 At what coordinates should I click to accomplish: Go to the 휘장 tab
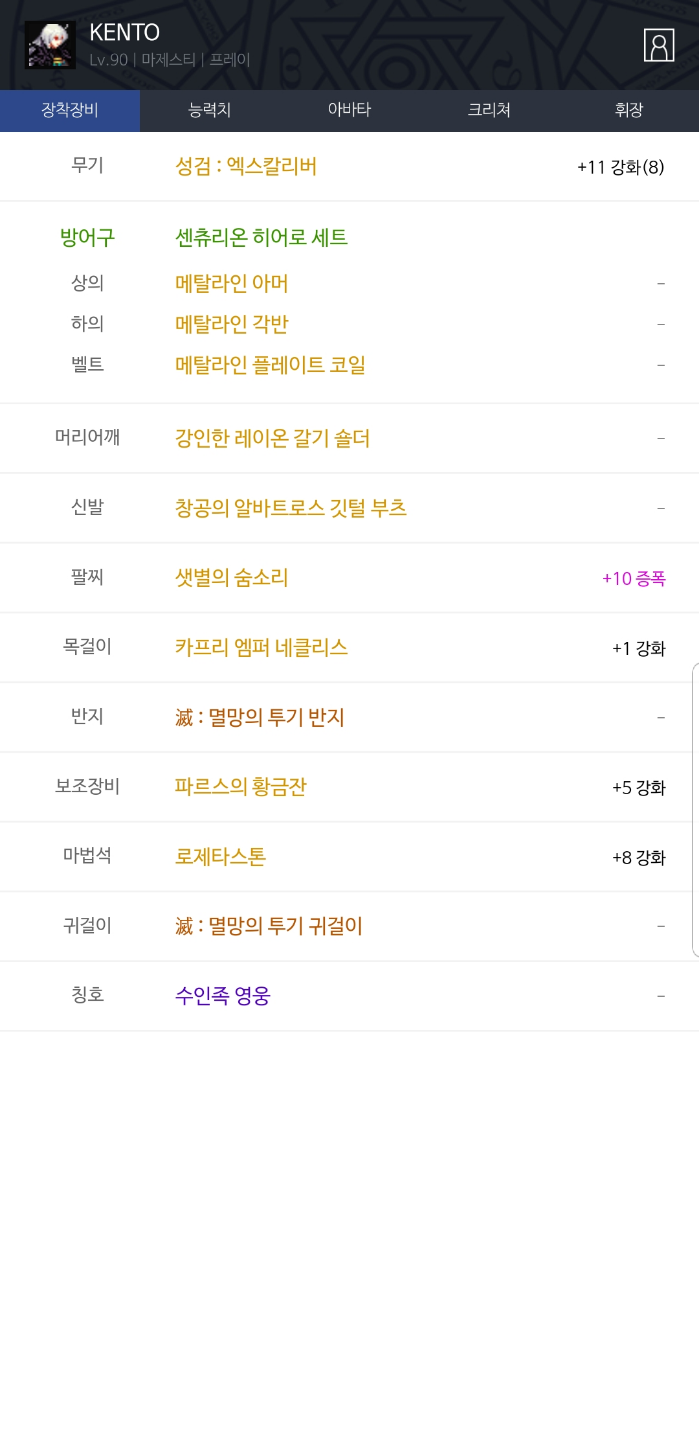click(x=628, y=111)
